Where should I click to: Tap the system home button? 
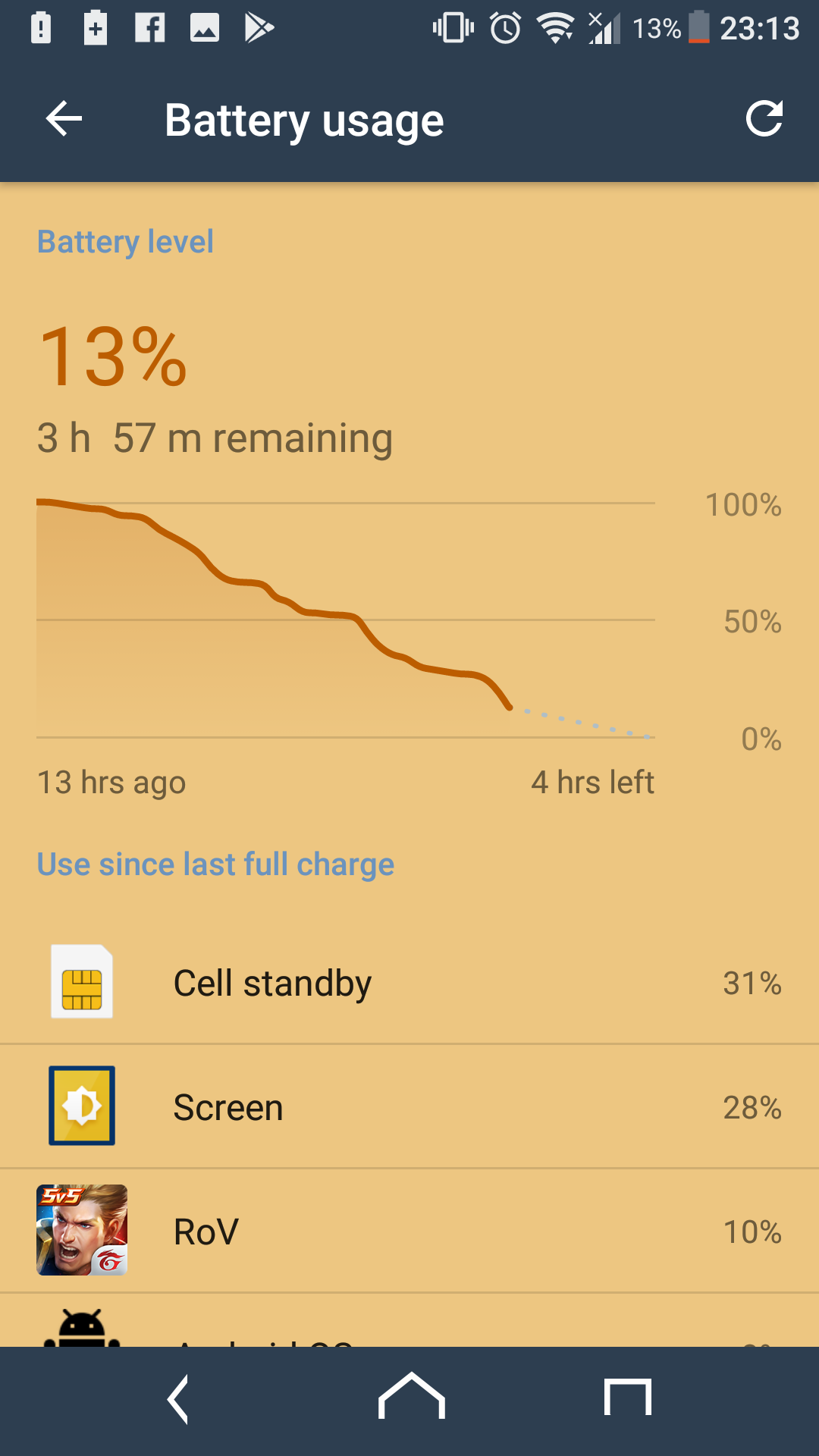[411, 1397]
